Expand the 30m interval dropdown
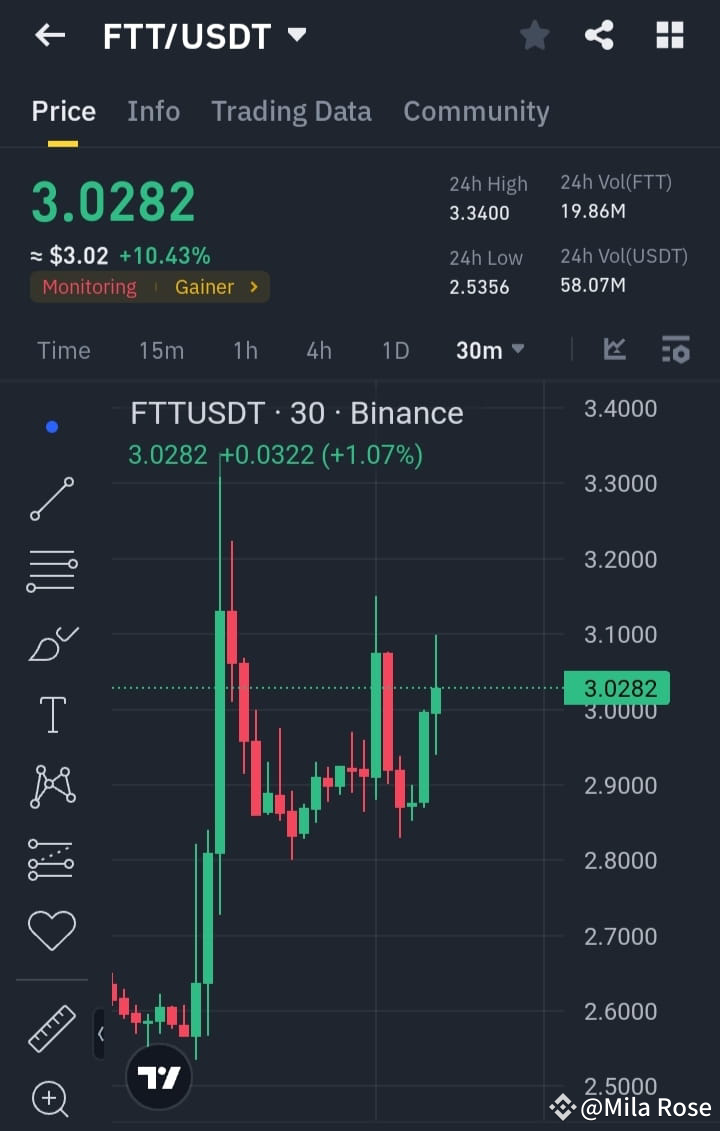Screen dimensions: 720x1131 pos(489,350)
